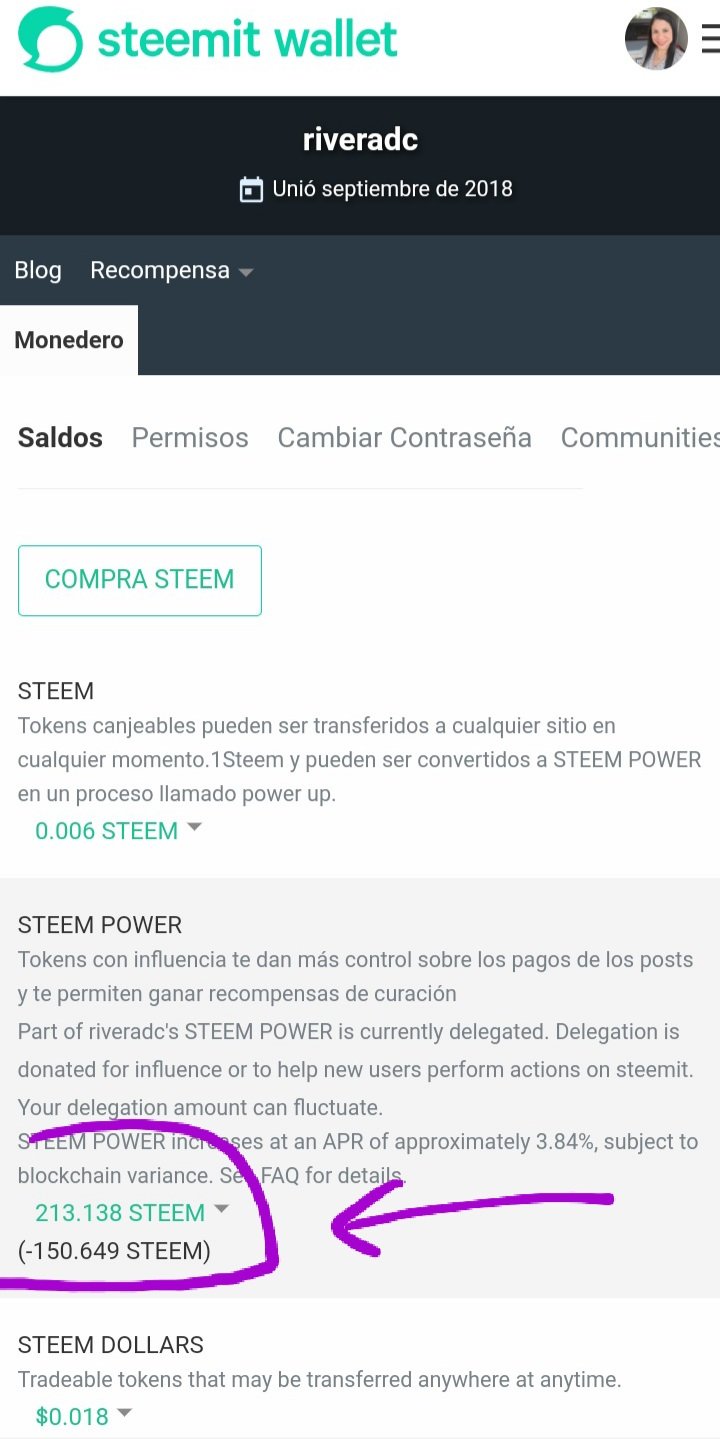Switch to the Permisos tab

[190, 438]
